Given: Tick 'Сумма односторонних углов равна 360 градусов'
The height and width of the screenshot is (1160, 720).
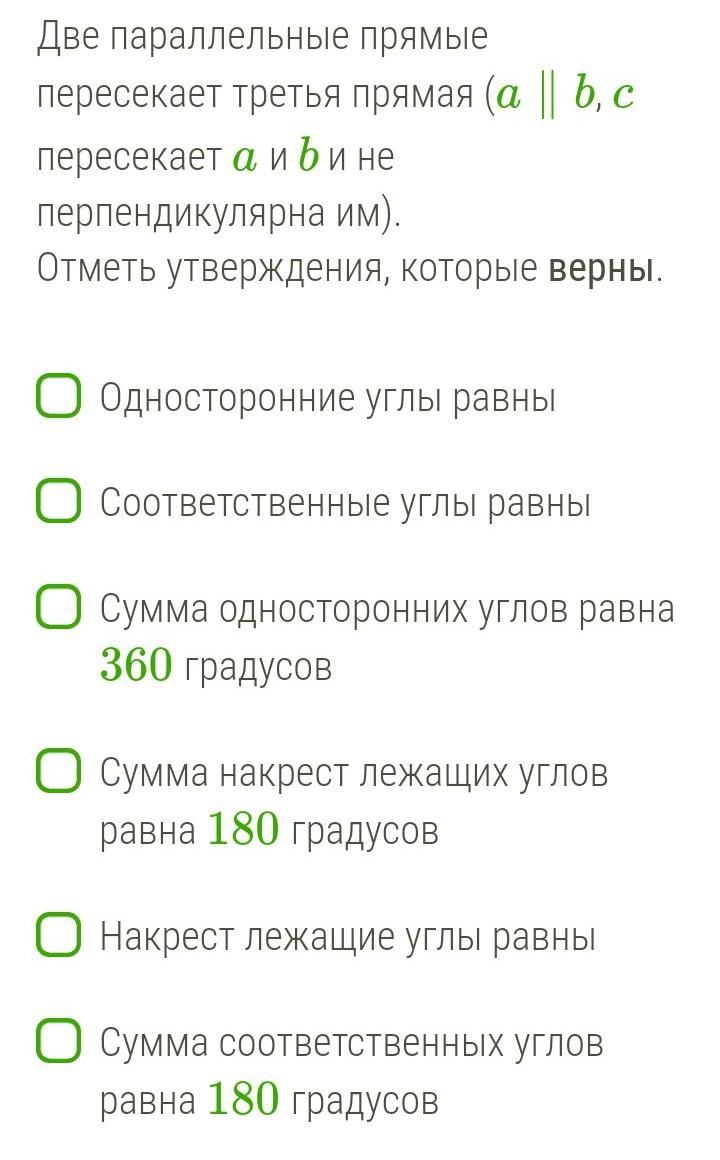Looking at the screenshot, I should pyautogui.click(x=58, y=607).
